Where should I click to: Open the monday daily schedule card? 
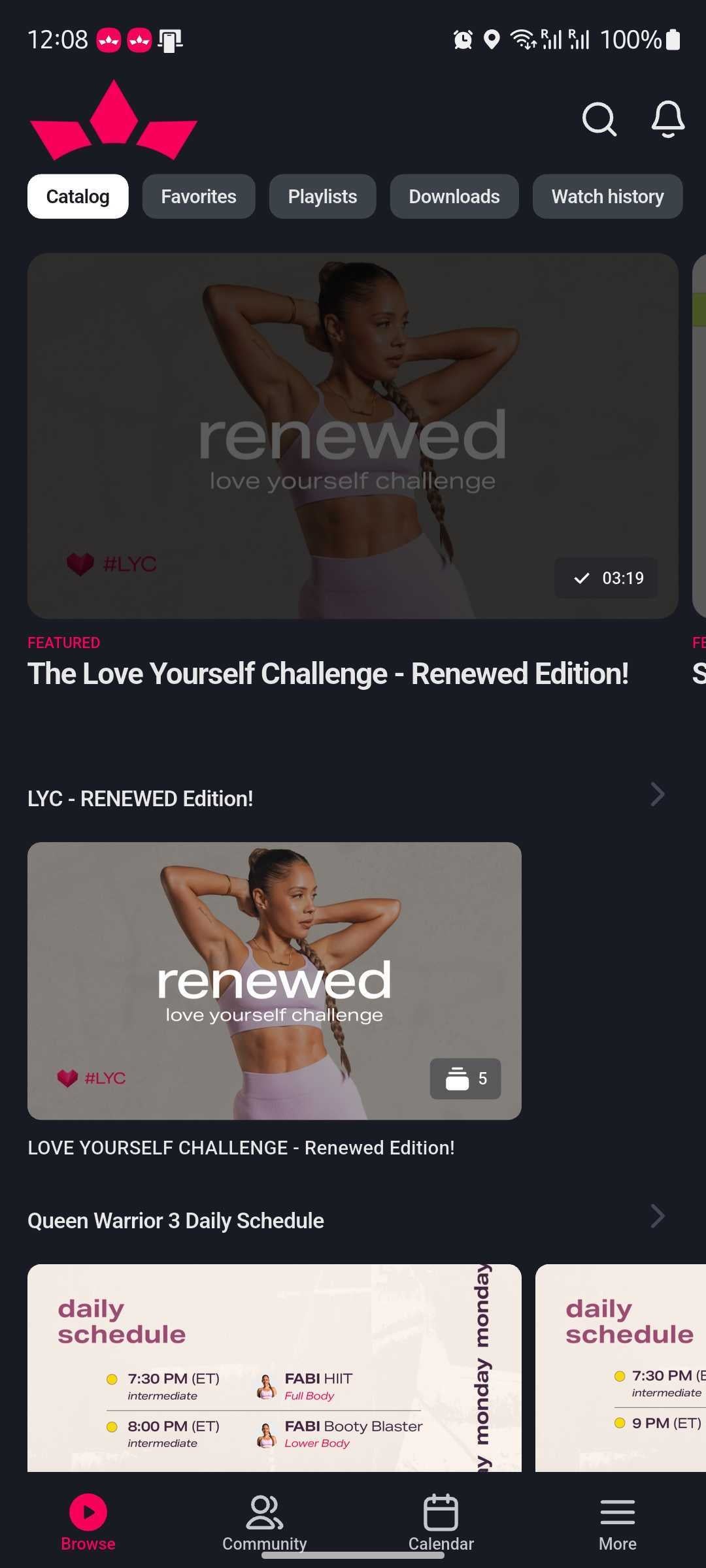pyautogui.click(x=274, y=1367)
